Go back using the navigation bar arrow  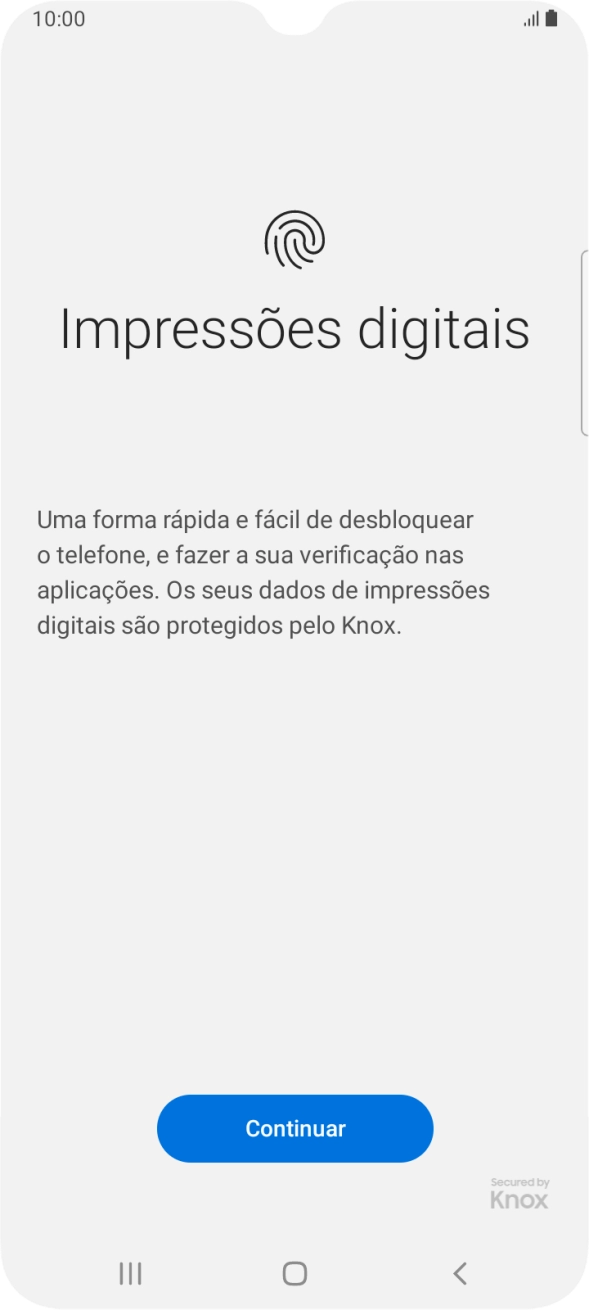tap(460, 1273)
